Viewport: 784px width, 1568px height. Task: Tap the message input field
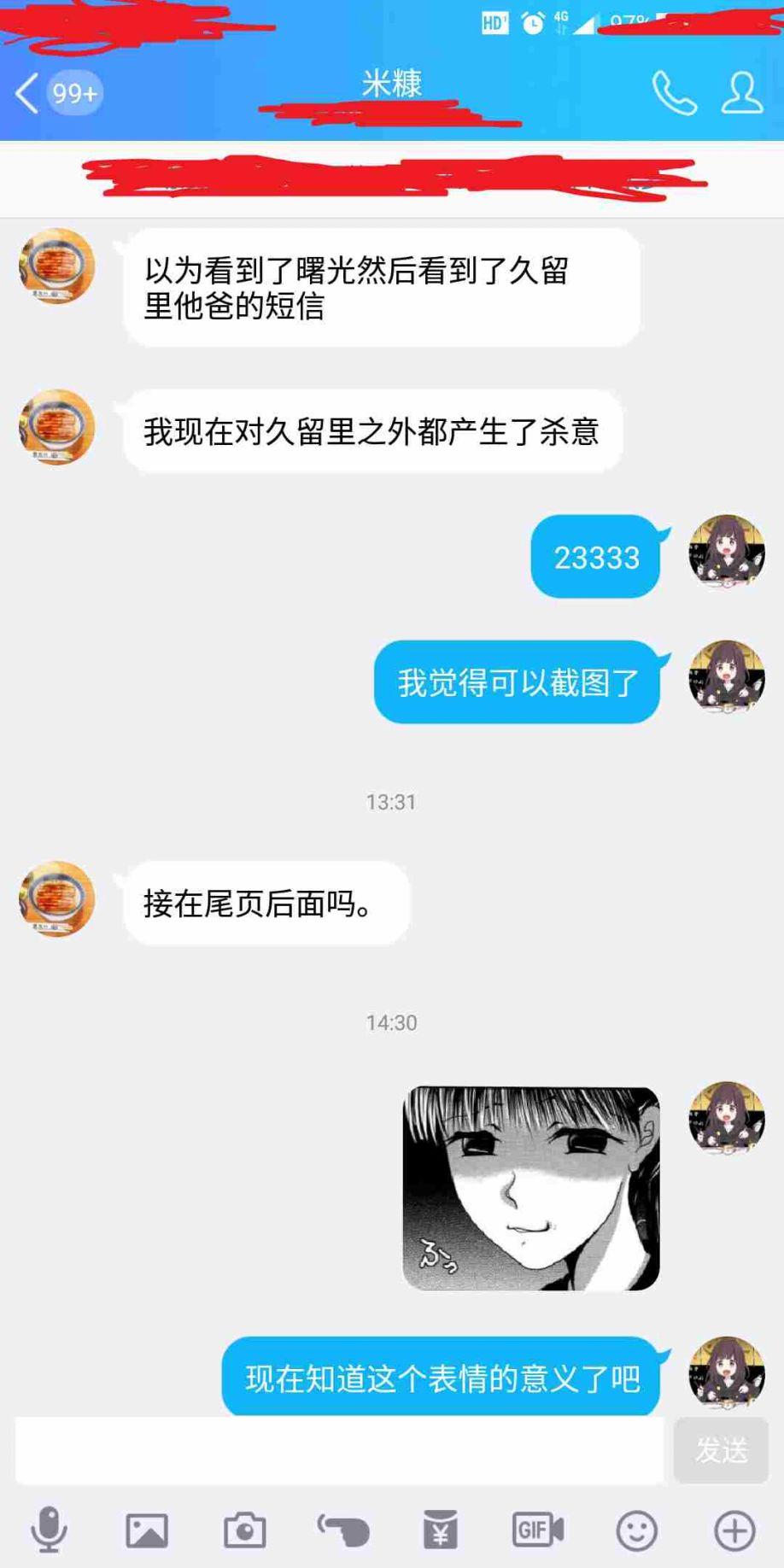coord(340,1450)
